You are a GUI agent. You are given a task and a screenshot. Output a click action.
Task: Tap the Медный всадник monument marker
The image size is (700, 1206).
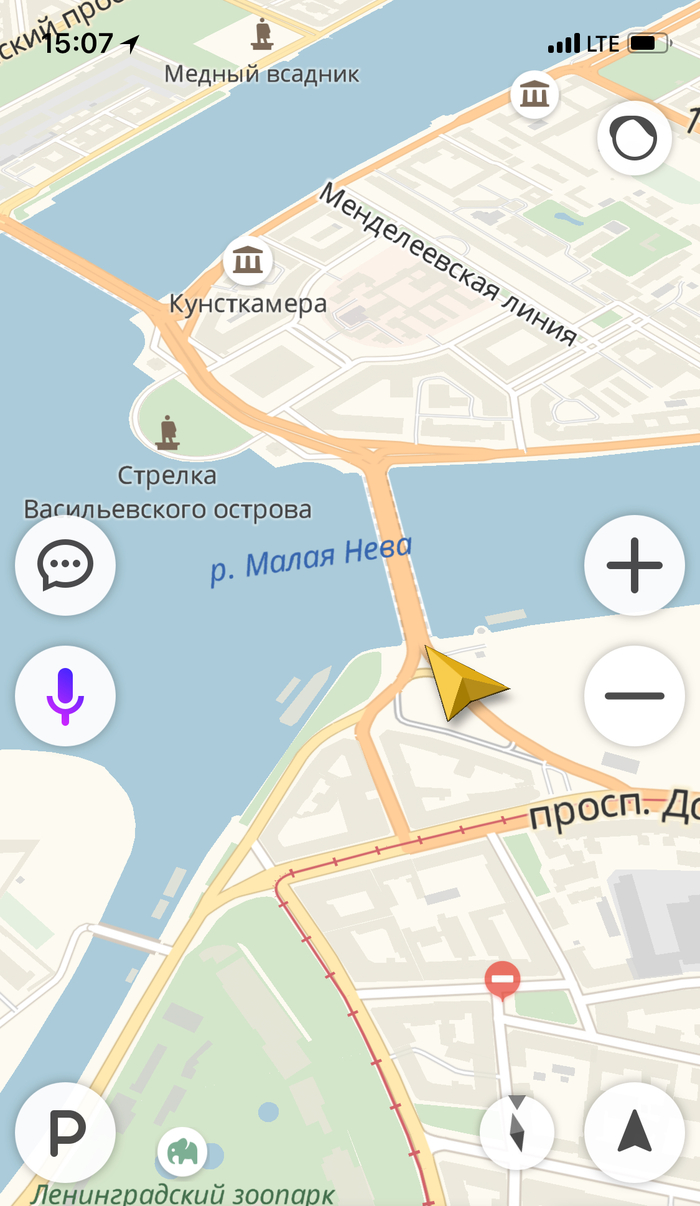click(x=263, y=35)
